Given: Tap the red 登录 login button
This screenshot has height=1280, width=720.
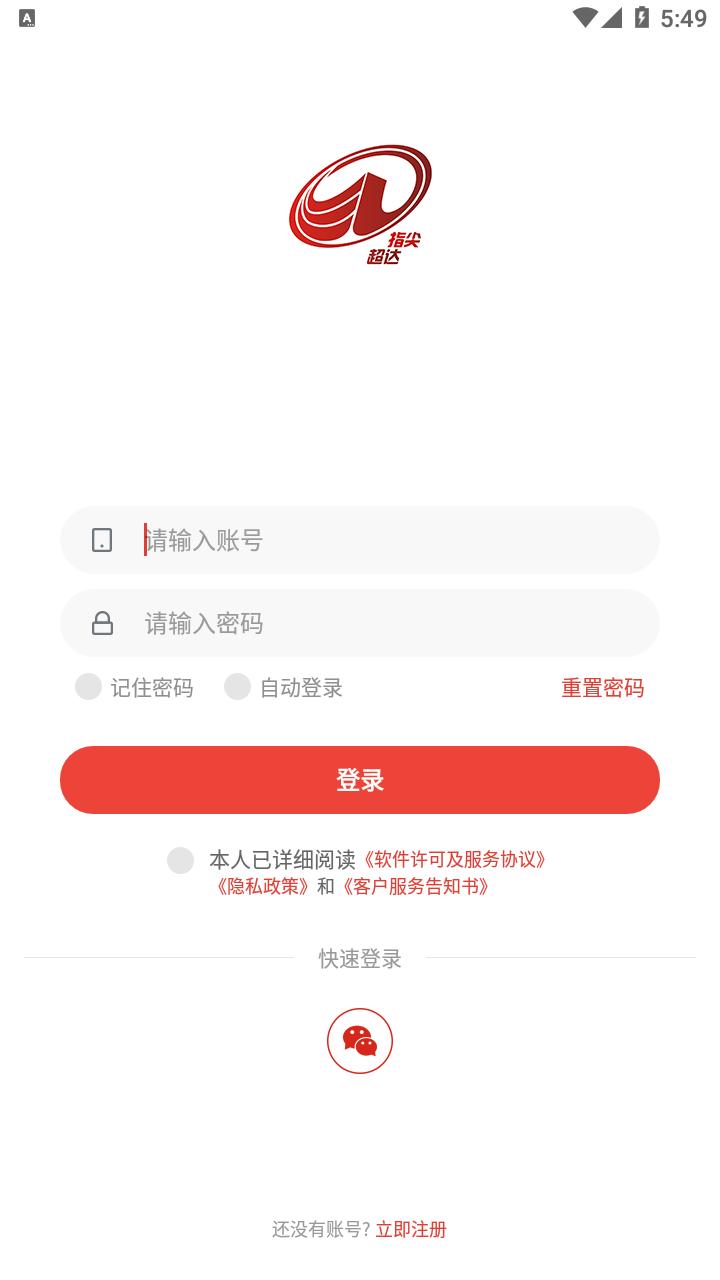Looking at the screenshot, I should [360, 780].
